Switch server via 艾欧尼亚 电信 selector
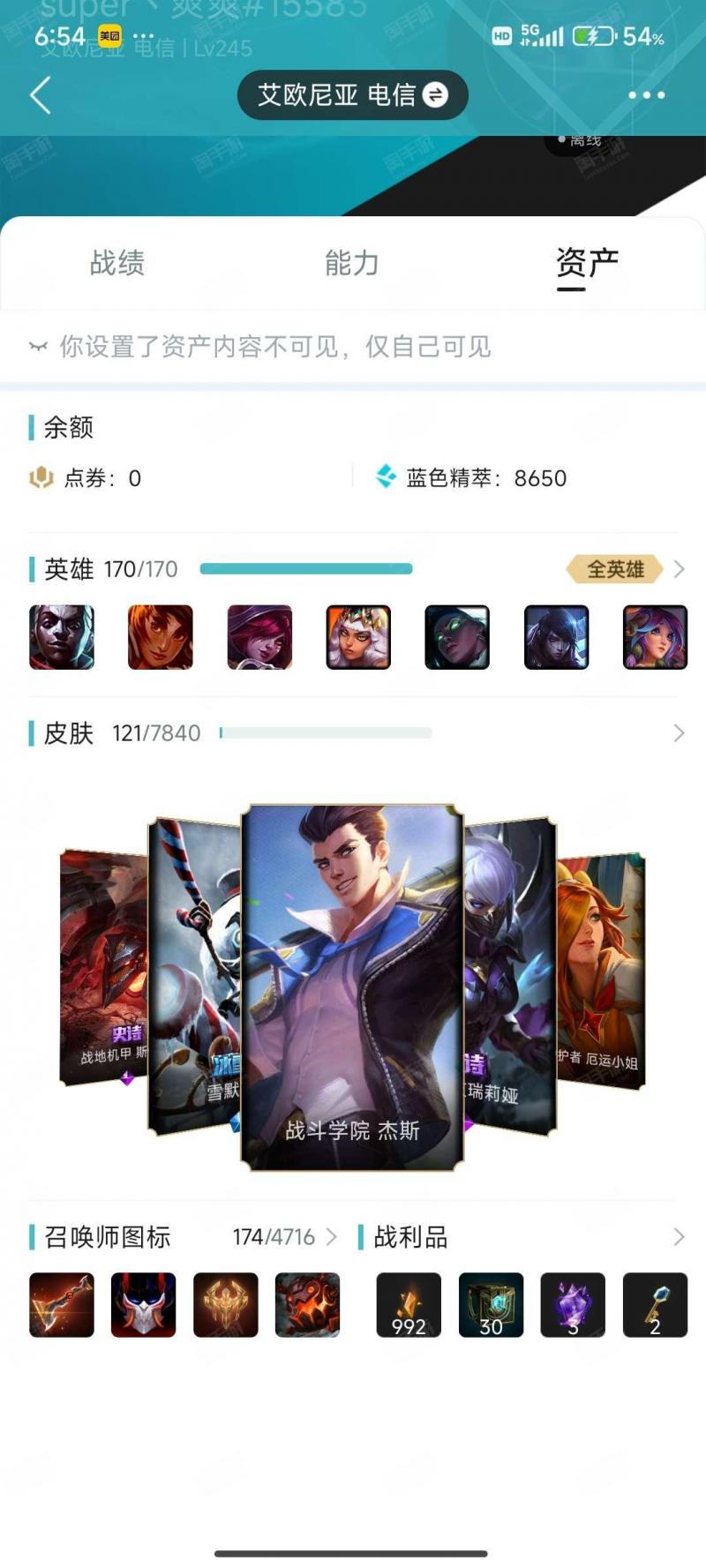Viewport: 706px width, 1568px height. tap(353, 94)
